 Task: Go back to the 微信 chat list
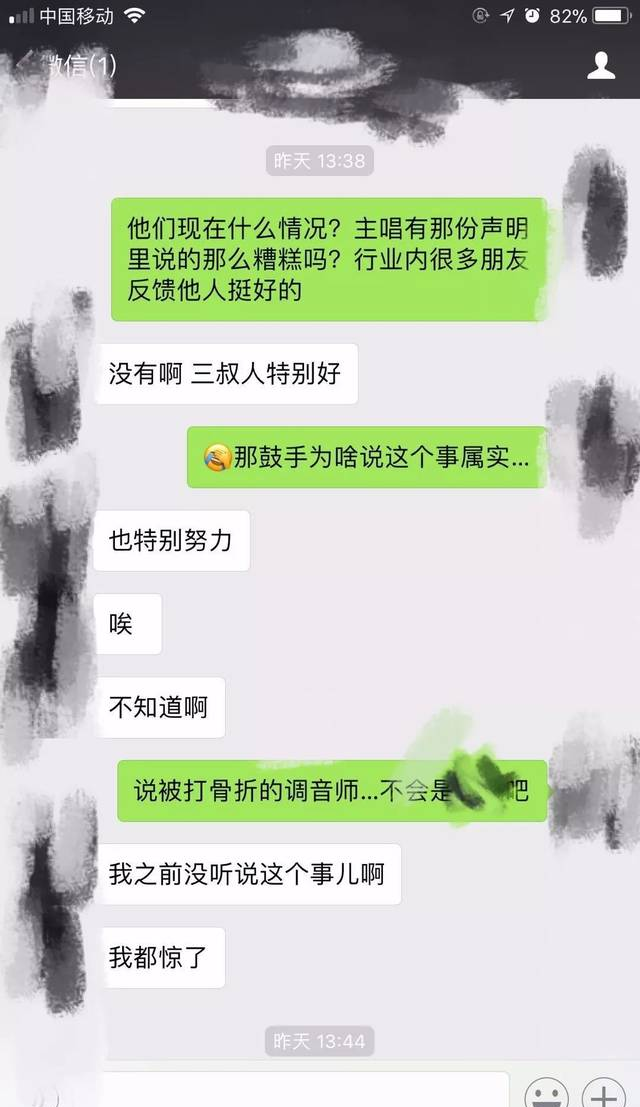click(x=67, y=66)
